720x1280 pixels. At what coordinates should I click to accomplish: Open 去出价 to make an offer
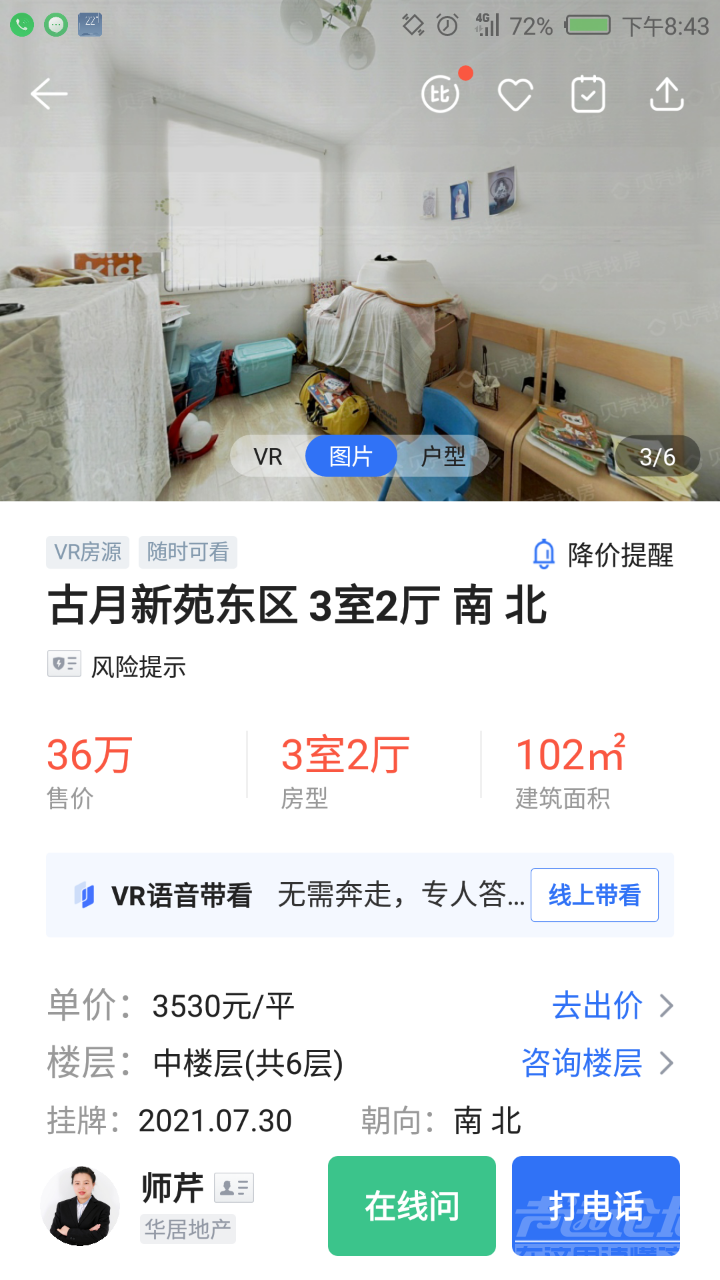click(612, 1006)
